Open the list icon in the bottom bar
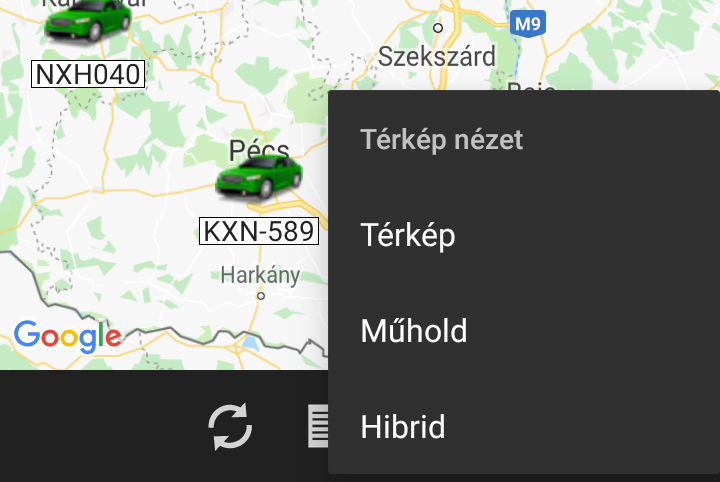Viewport: 720px width, 482px height. pos(318,427)
